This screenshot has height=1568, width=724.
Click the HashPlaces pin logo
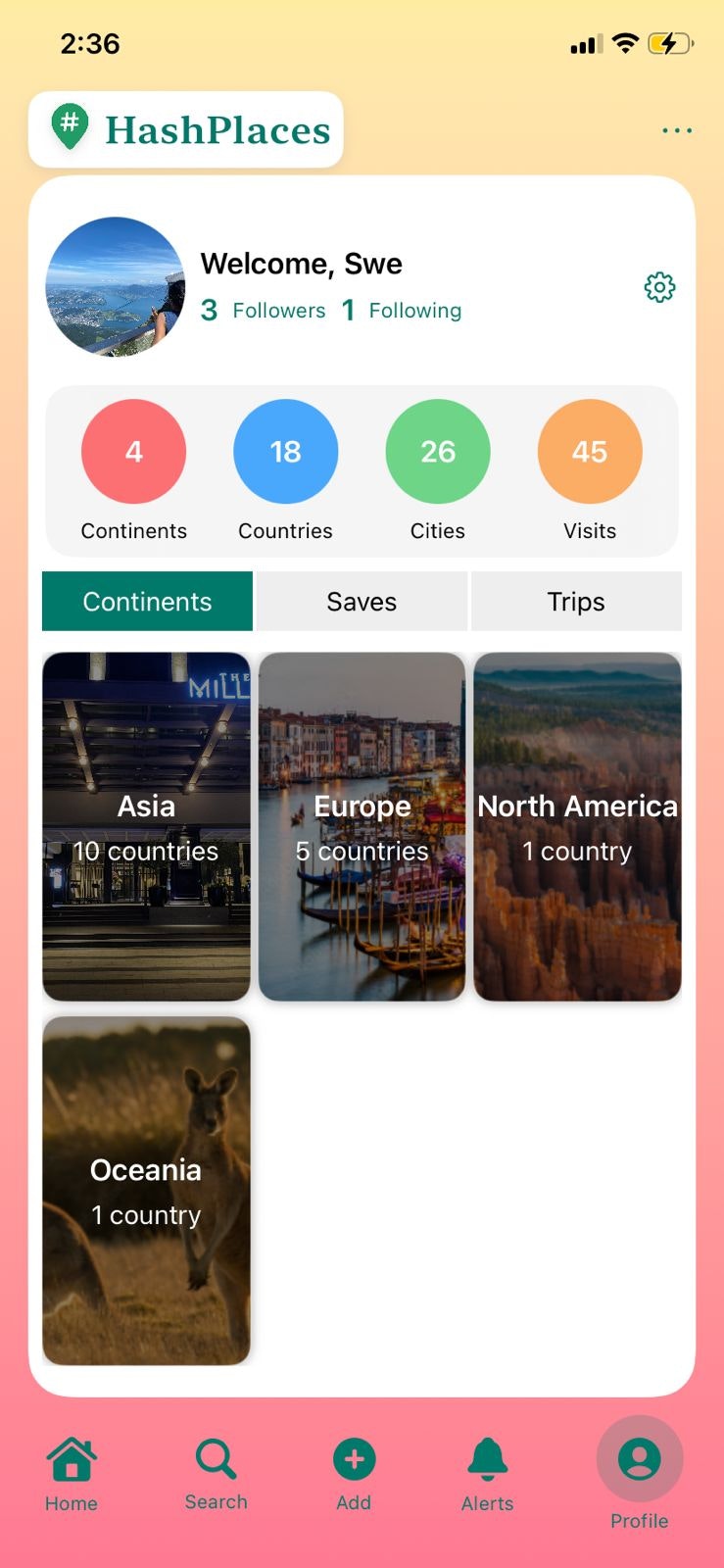[x=69, y=128]
